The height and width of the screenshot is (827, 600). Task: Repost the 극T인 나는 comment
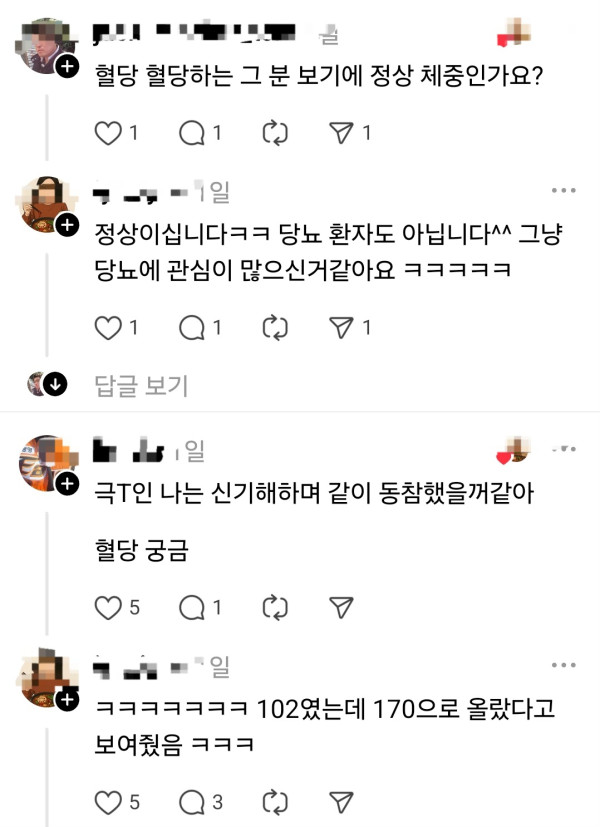(274, 606)
